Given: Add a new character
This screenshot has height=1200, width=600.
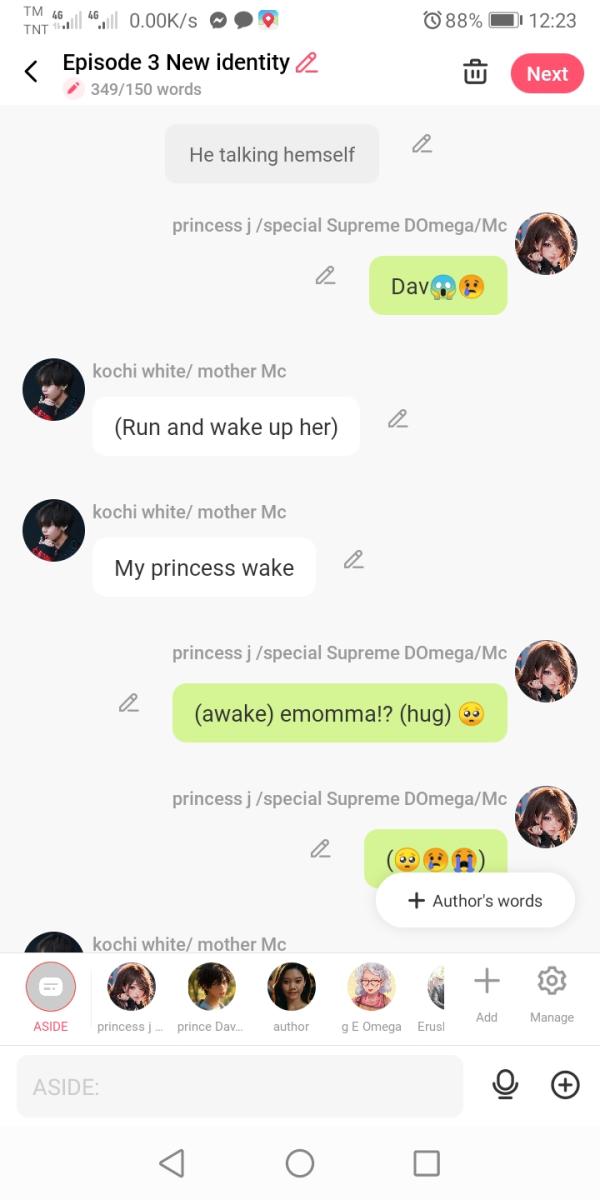Looking at the screenshot, I should [487, 993].
